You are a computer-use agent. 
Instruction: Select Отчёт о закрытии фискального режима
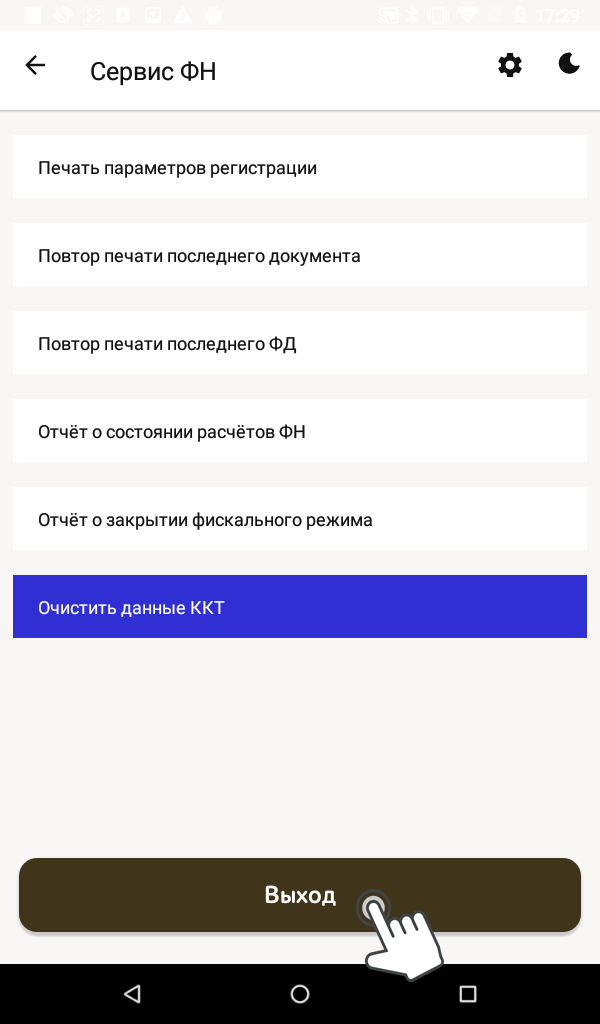pos(300,519)
